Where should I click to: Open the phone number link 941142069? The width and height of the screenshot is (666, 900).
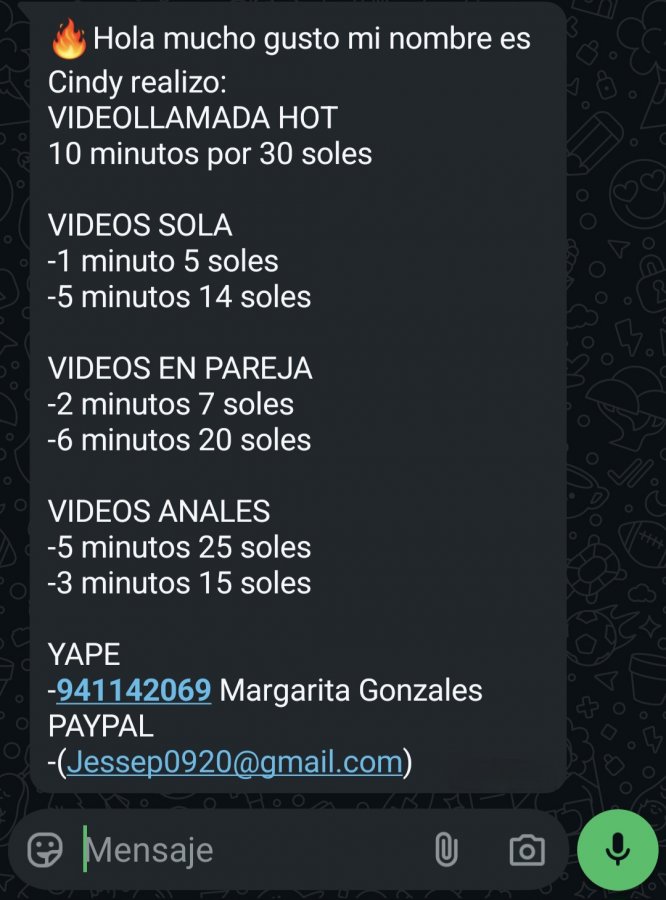(x=134, y=690)
